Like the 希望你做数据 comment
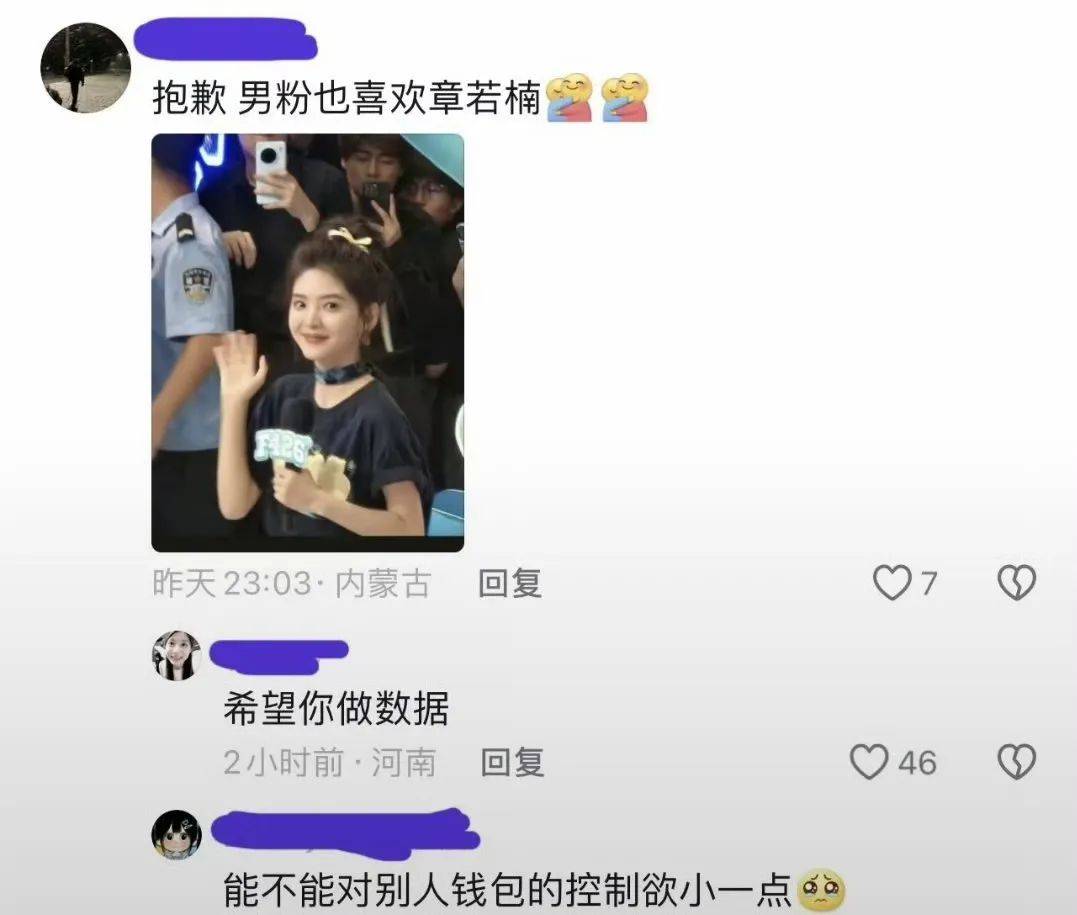The width and height of the screenshot is (1077, 915). [868, 763]
